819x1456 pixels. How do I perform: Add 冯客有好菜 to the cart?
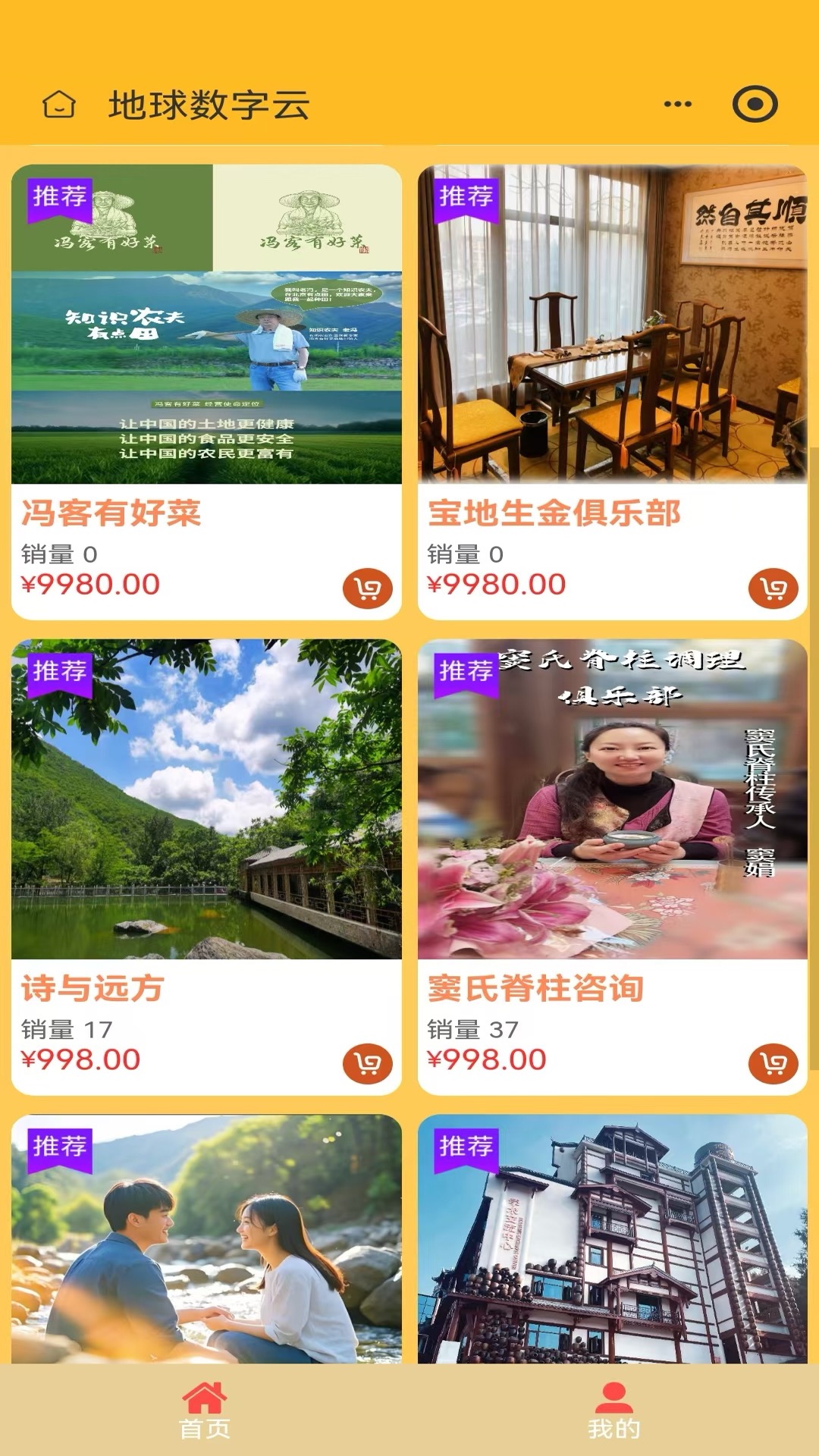pos(367,588)
